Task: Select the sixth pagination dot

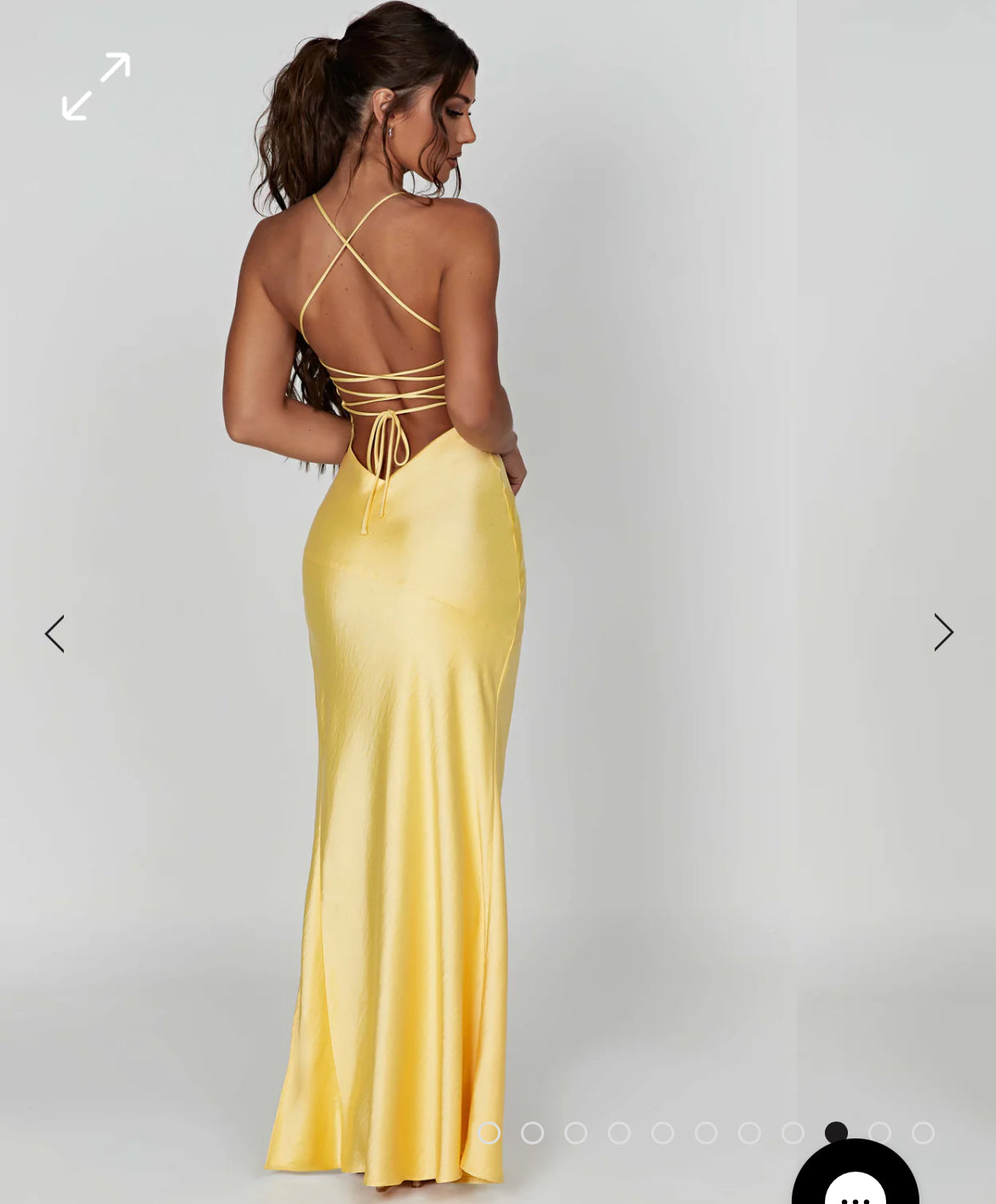Action: click(707, 1133)
